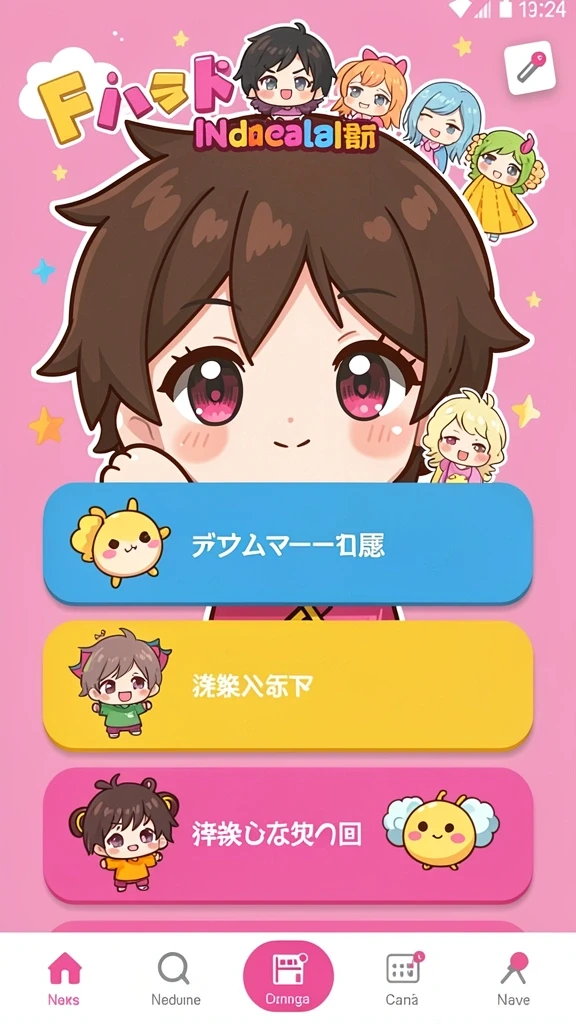Viewport: 576px width, 1024px height.
Task: Select the yellow card with green-shirt character
Action: pyautogui.click(x=288, y=685)
